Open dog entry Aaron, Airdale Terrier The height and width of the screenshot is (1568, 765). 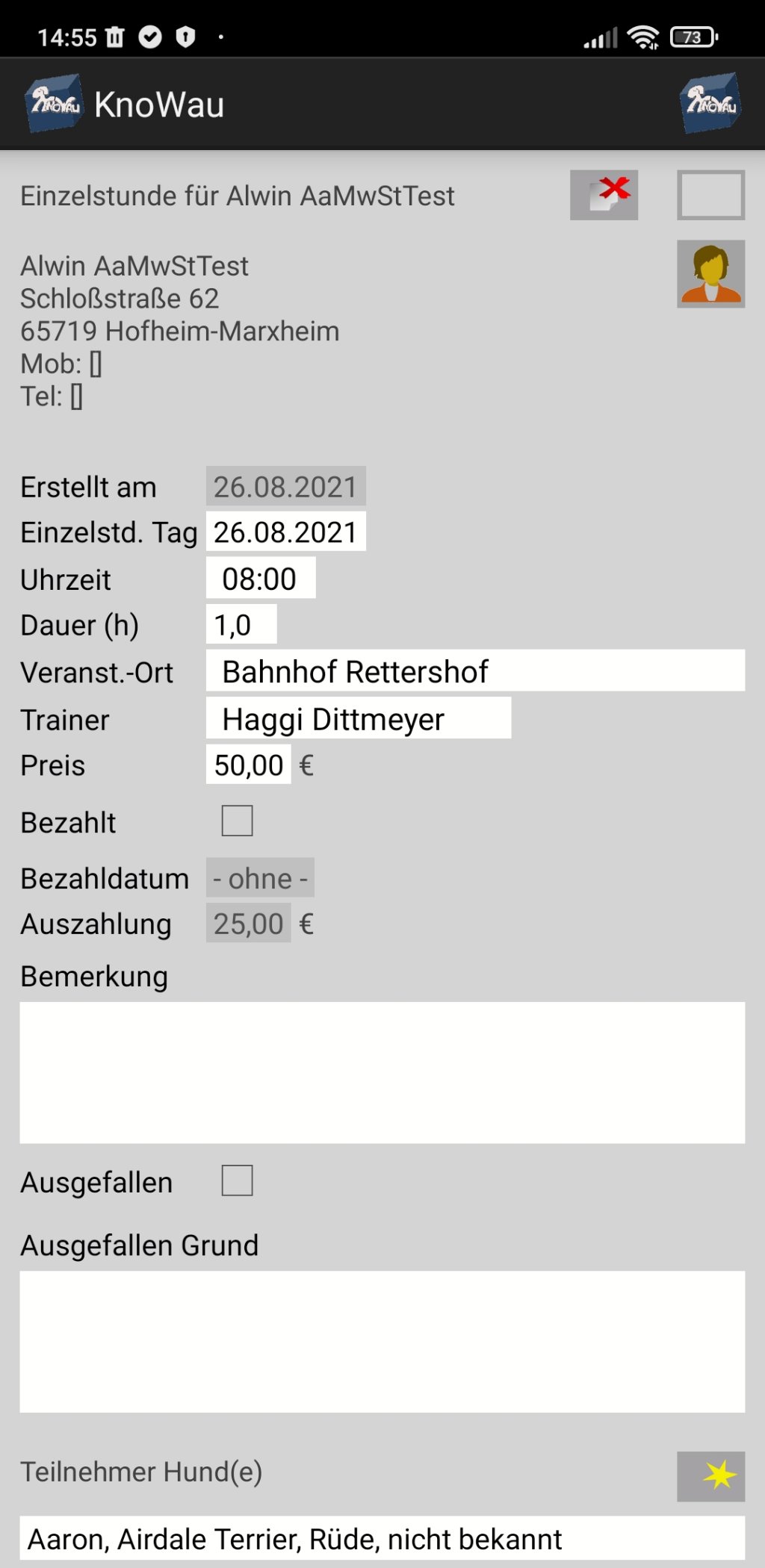click(x=382, y=1539)
